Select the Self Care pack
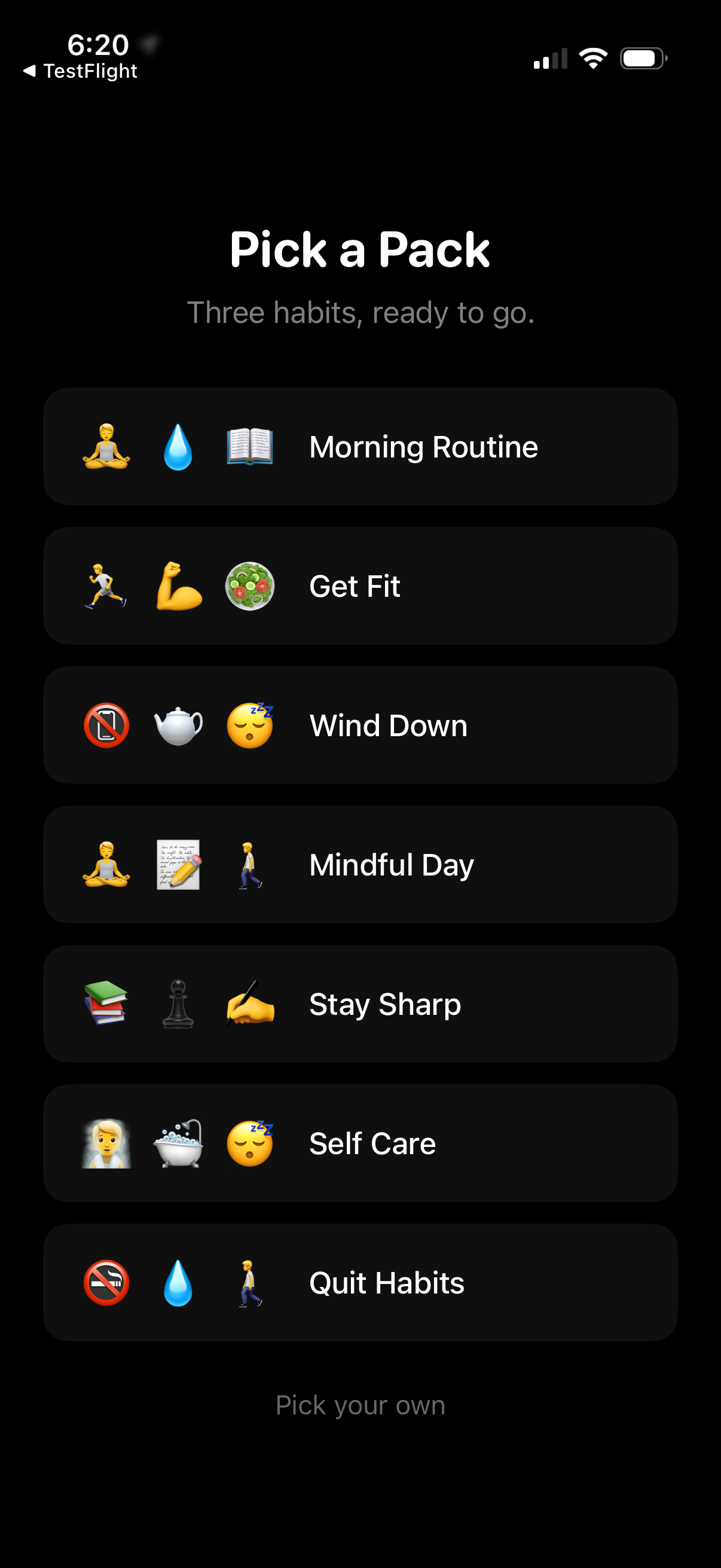The width and height of the screenshot is (721, 1568). 360,1143
